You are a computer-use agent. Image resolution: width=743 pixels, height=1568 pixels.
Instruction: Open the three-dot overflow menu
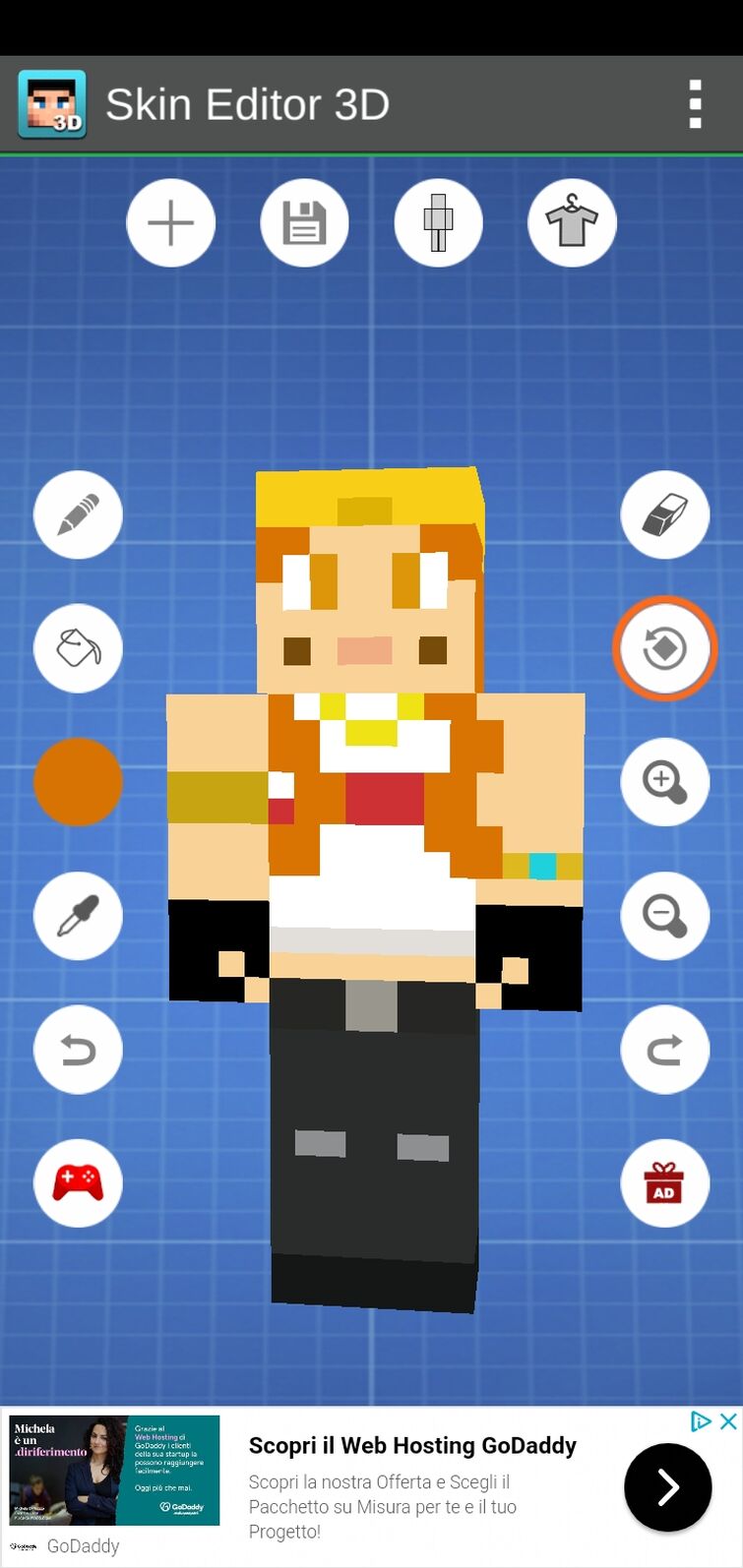coord(695,104)
